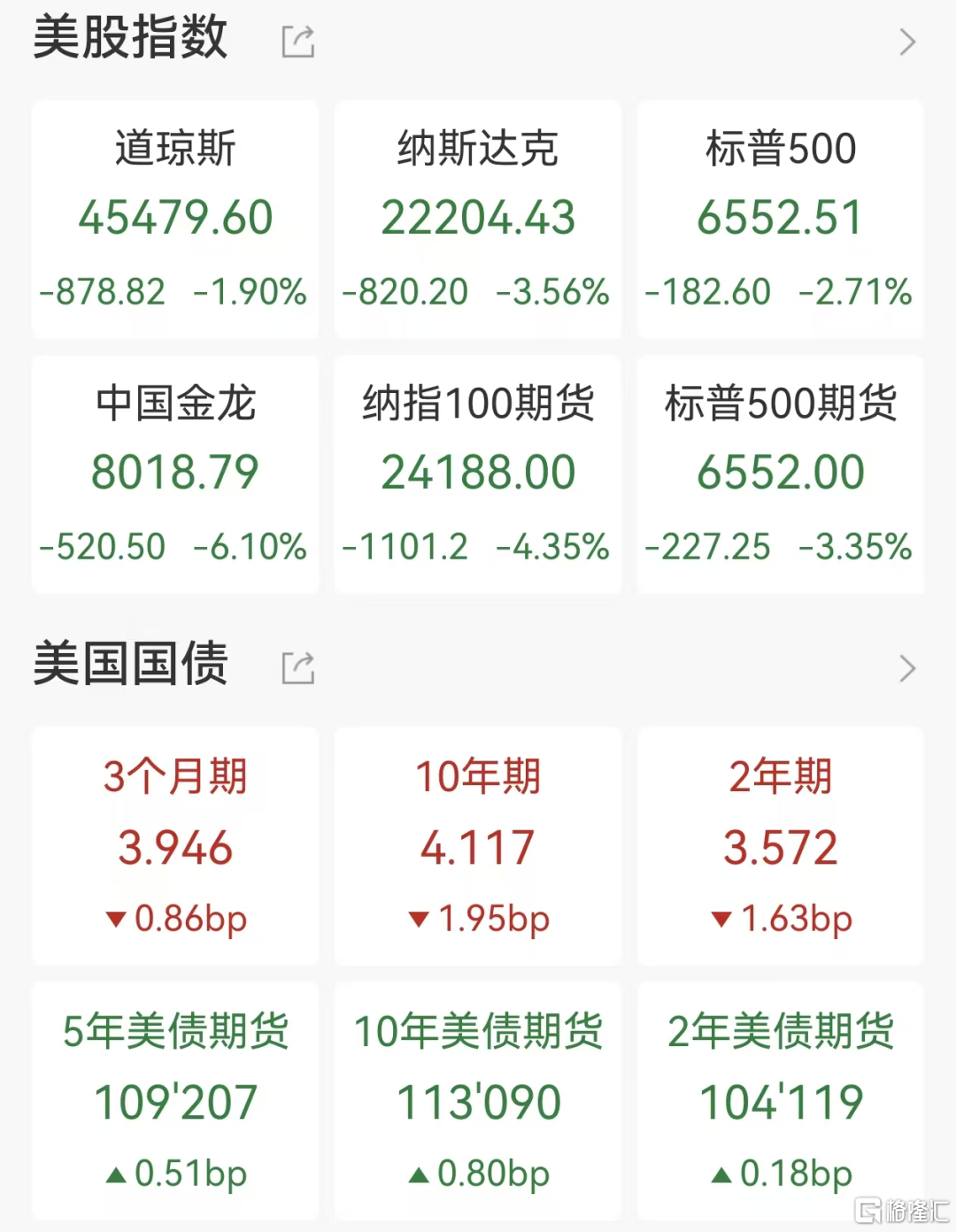Share the 美股指数 section
Image resolution: width=956 pixels, height=1232 pixels.
coord(298,42)
